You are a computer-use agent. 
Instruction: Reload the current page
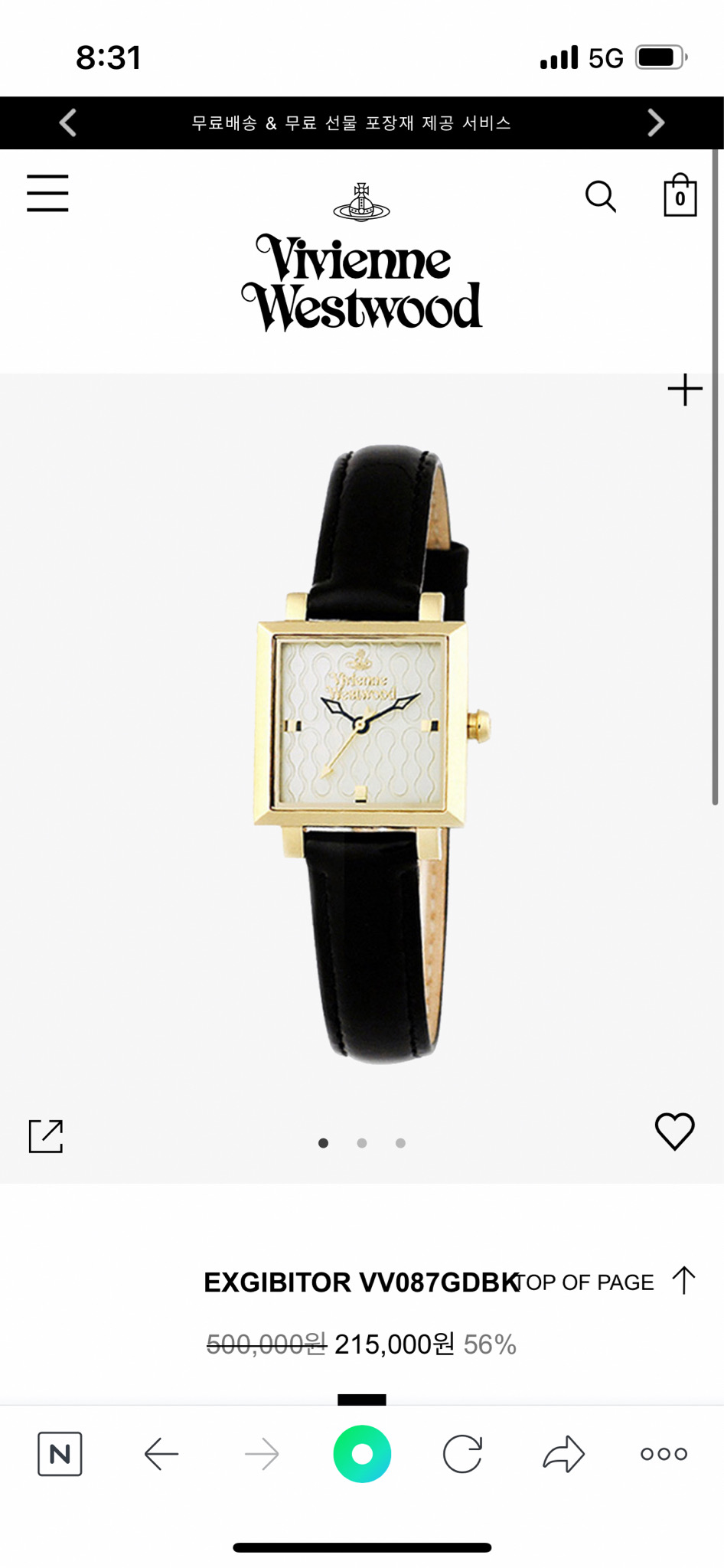(x=463, y=1453)
